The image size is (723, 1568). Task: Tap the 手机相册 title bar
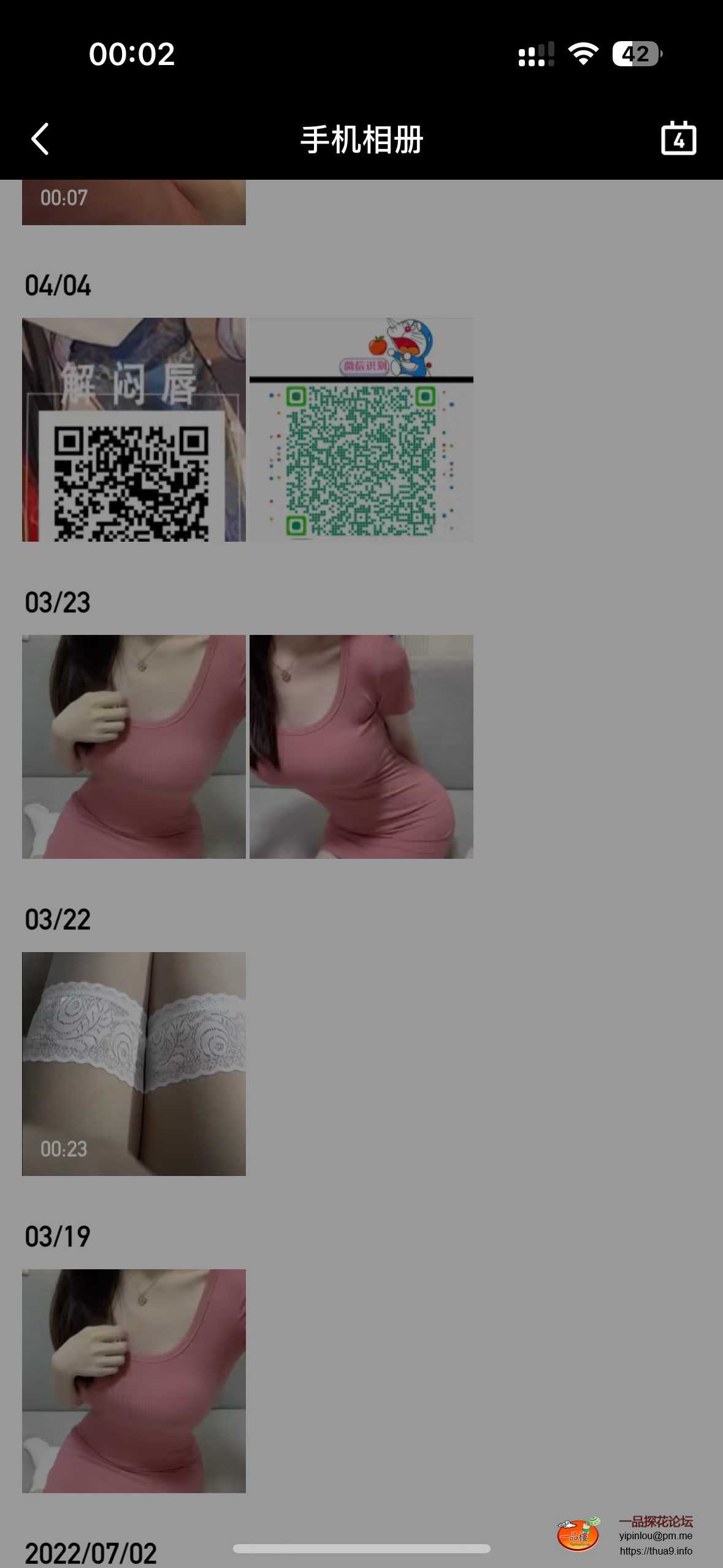361,138
